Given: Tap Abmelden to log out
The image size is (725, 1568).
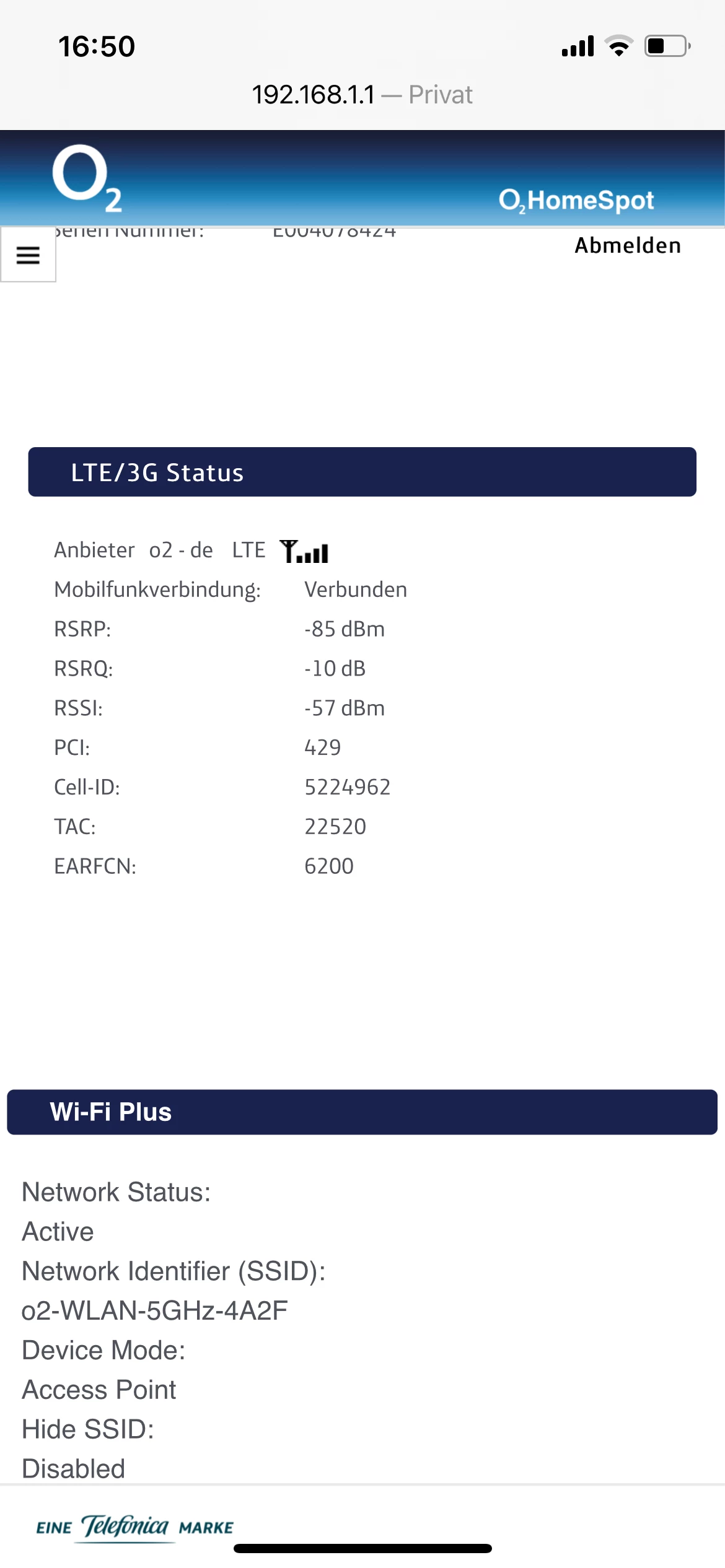Looking at the screenshot, I should click(627, 246).
